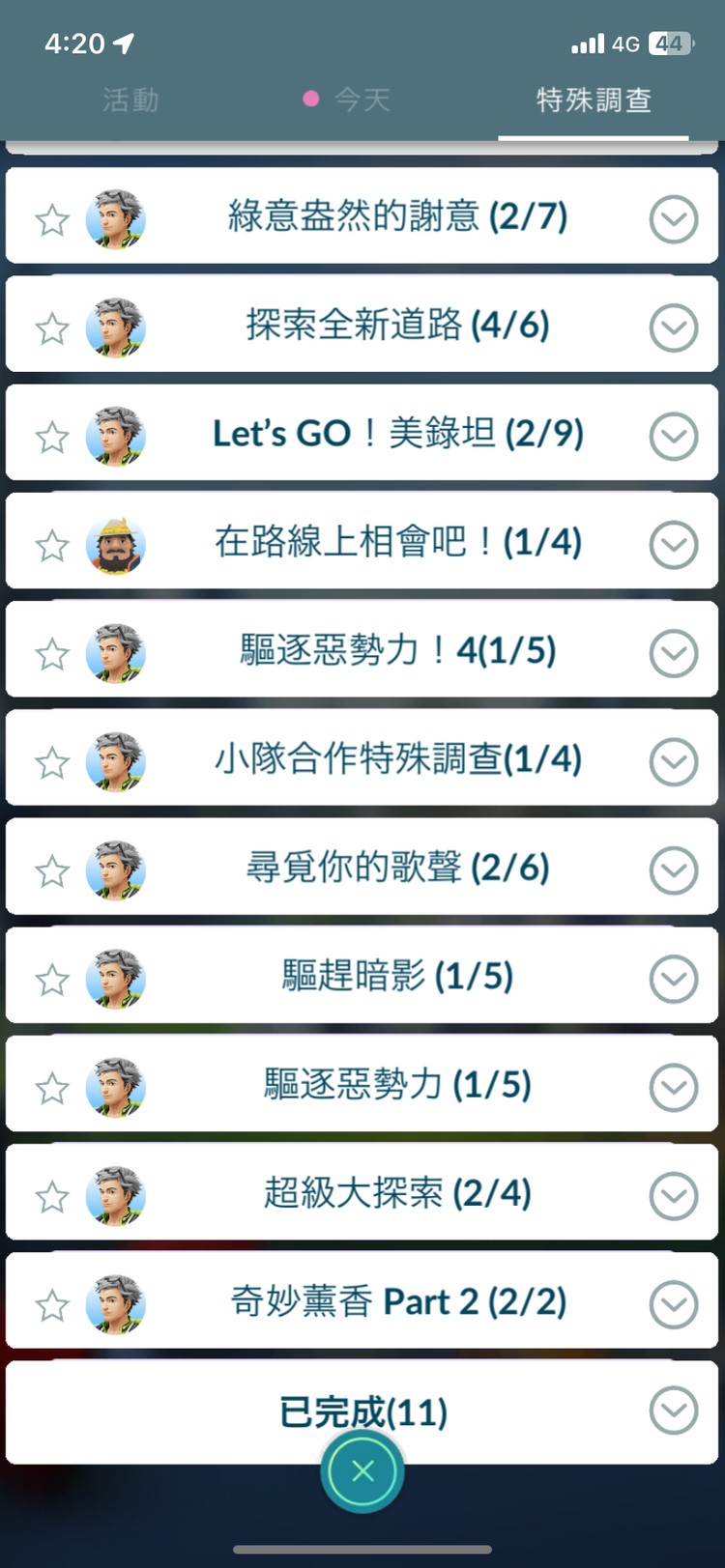Image resolution: width=725 pixels, height=1568 pixels.
Task: Open Professor Willow's avatar on 綠意盎然的謝意
Action: (115, 216)
